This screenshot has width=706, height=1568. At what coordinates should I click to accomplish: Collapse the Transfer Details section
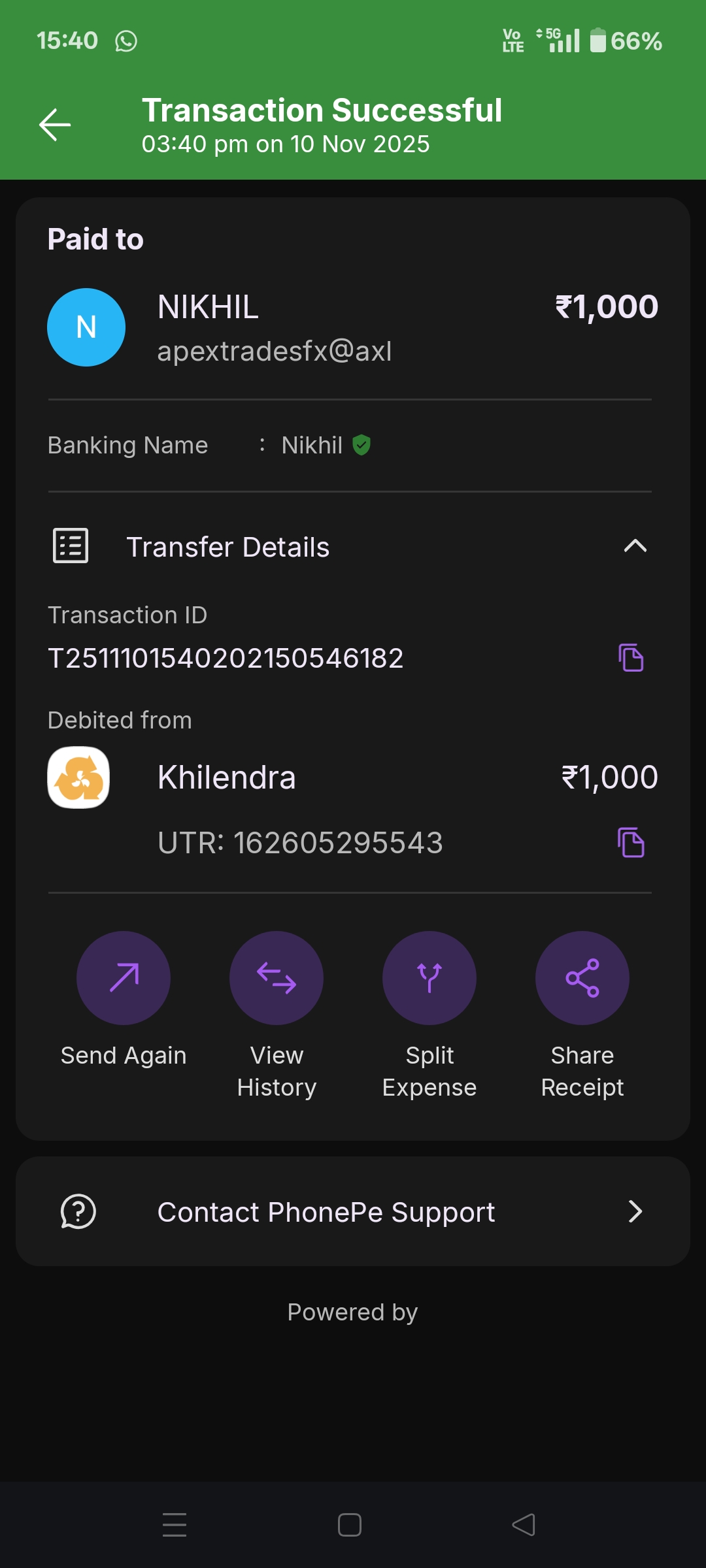(635, 546)
